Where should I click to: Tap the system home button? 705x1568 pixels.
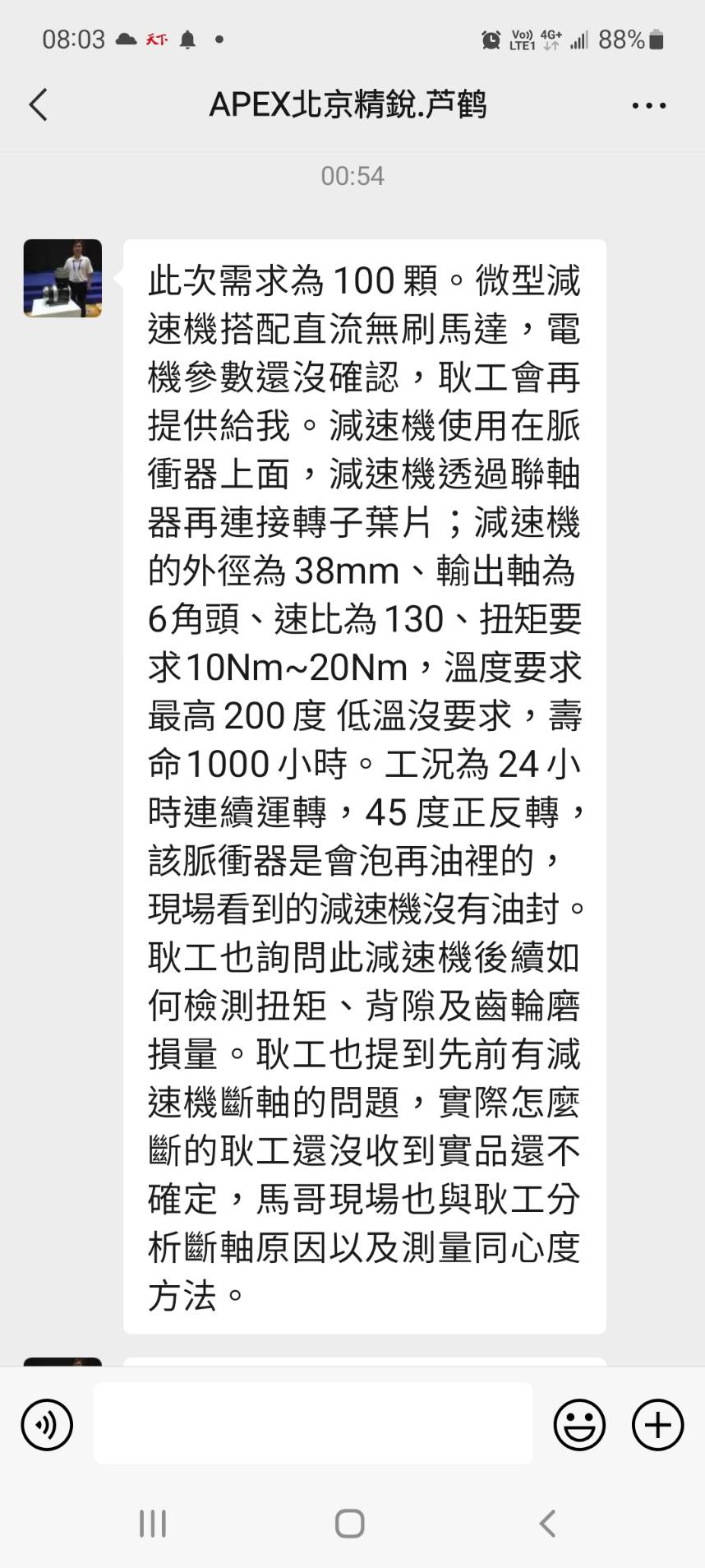click(350, 1524)
